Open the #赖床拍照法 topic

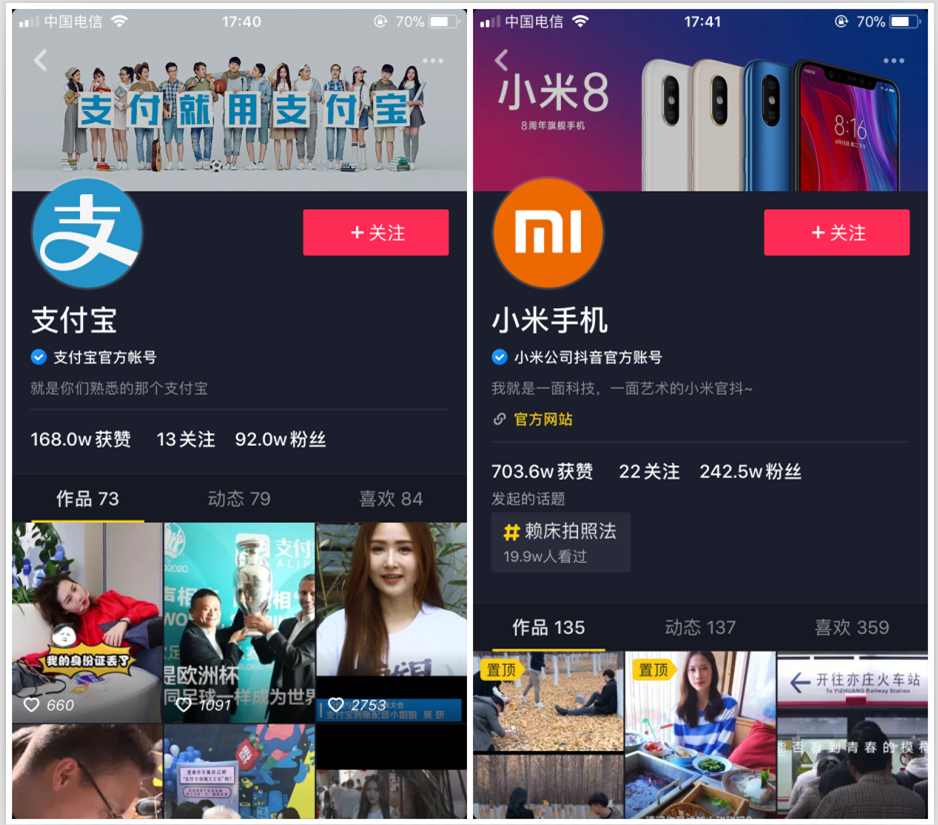tap(560, 542)
